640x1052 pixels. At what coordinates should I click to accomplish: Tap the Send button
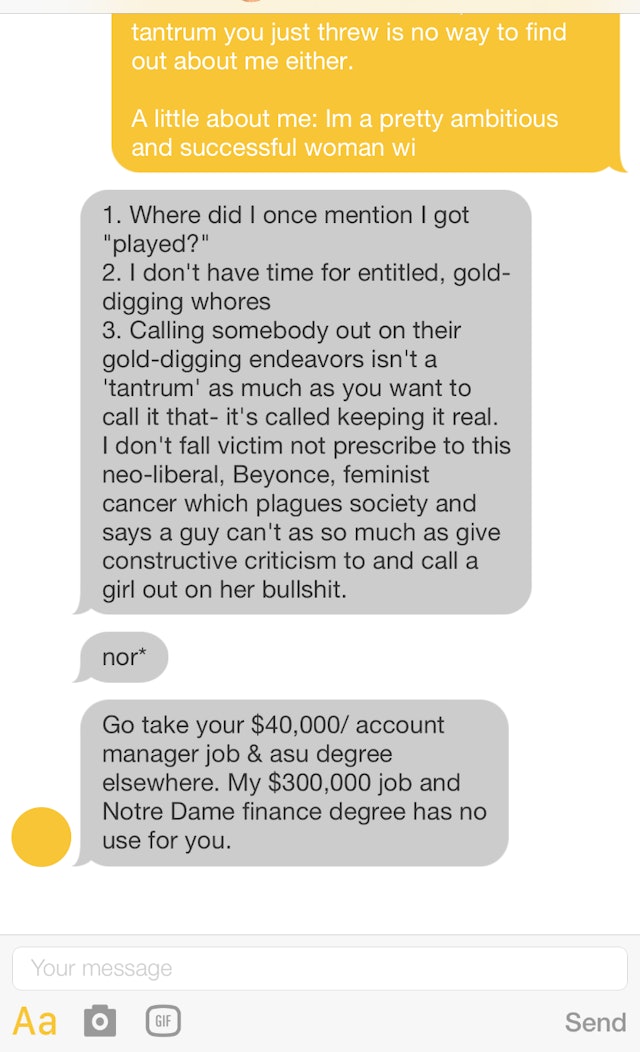(x=595, y=1021)
